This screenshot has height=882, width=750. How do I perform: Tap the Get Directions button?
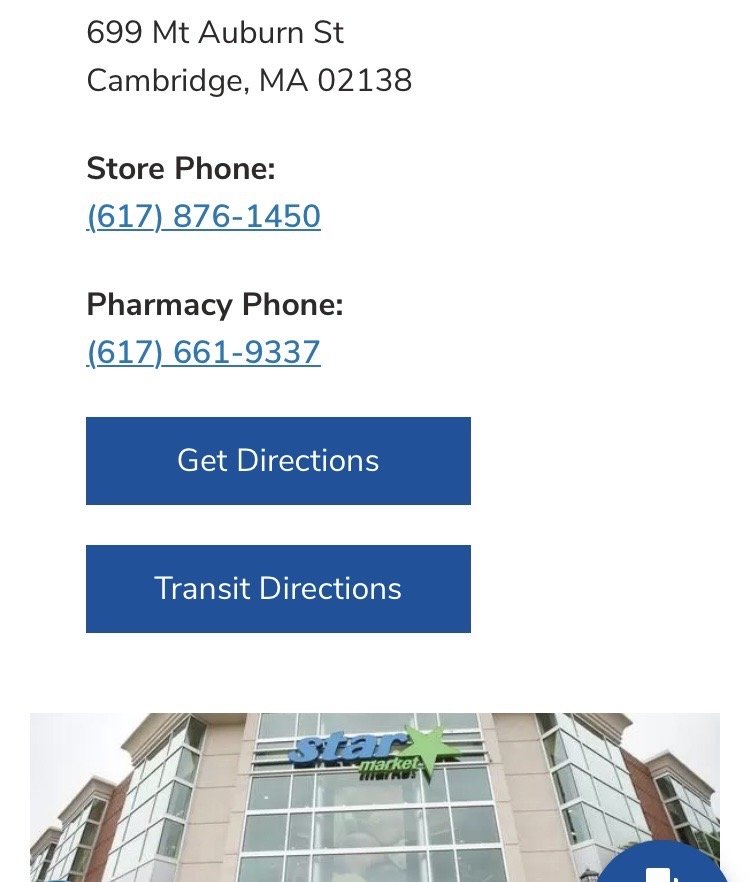pos(278,461)
